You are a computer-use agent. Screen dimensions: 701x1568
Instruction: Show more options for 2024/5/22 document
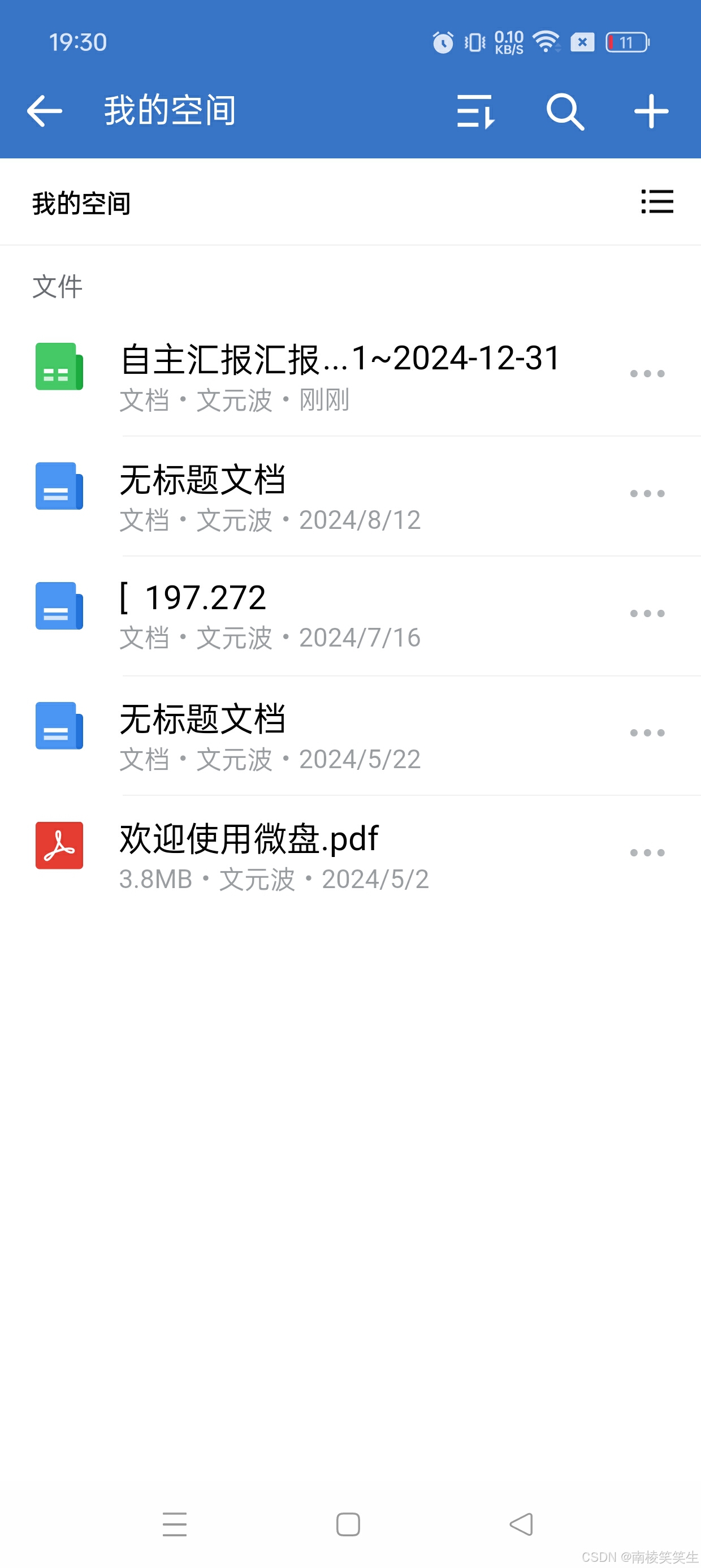tap(647, 733)
